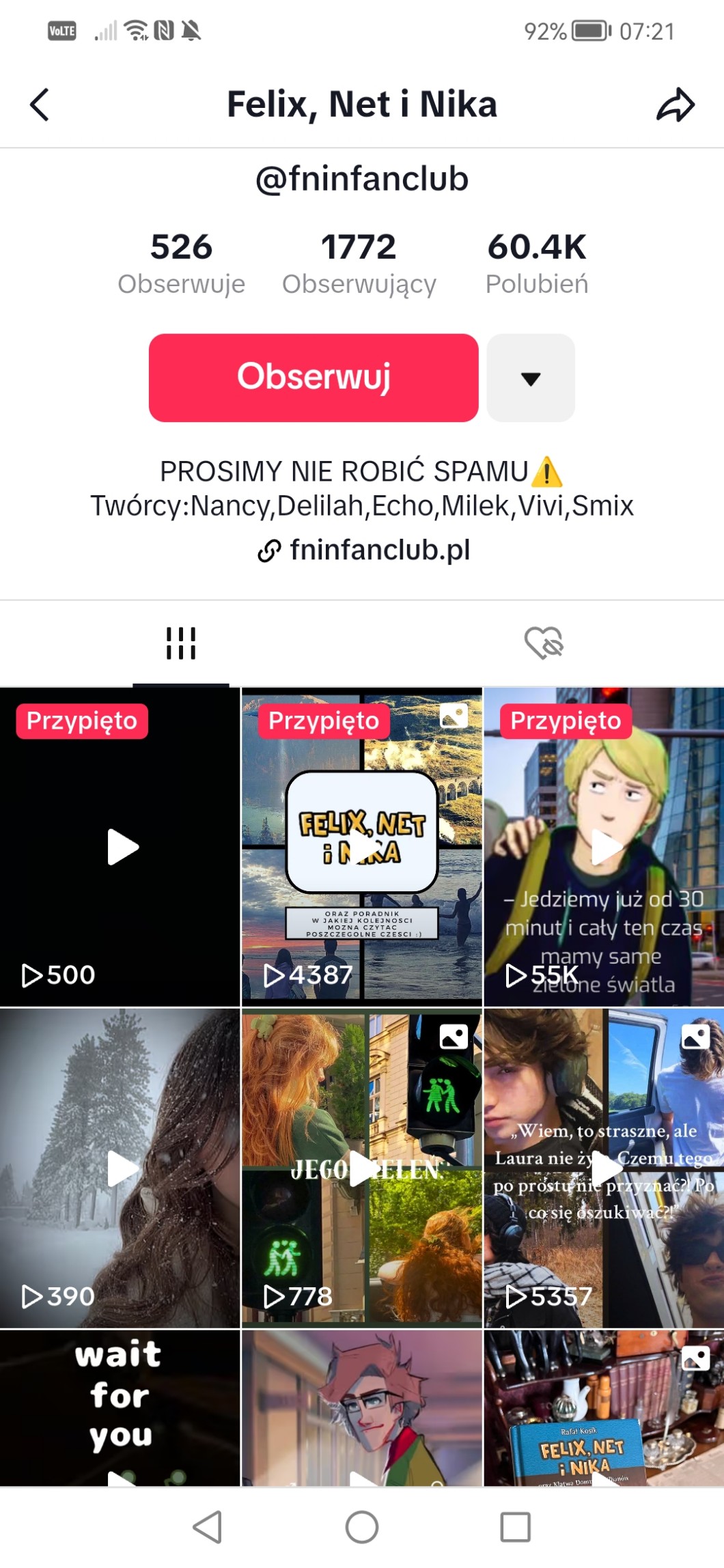Switch to the videos grid tab

click(181, 643)
